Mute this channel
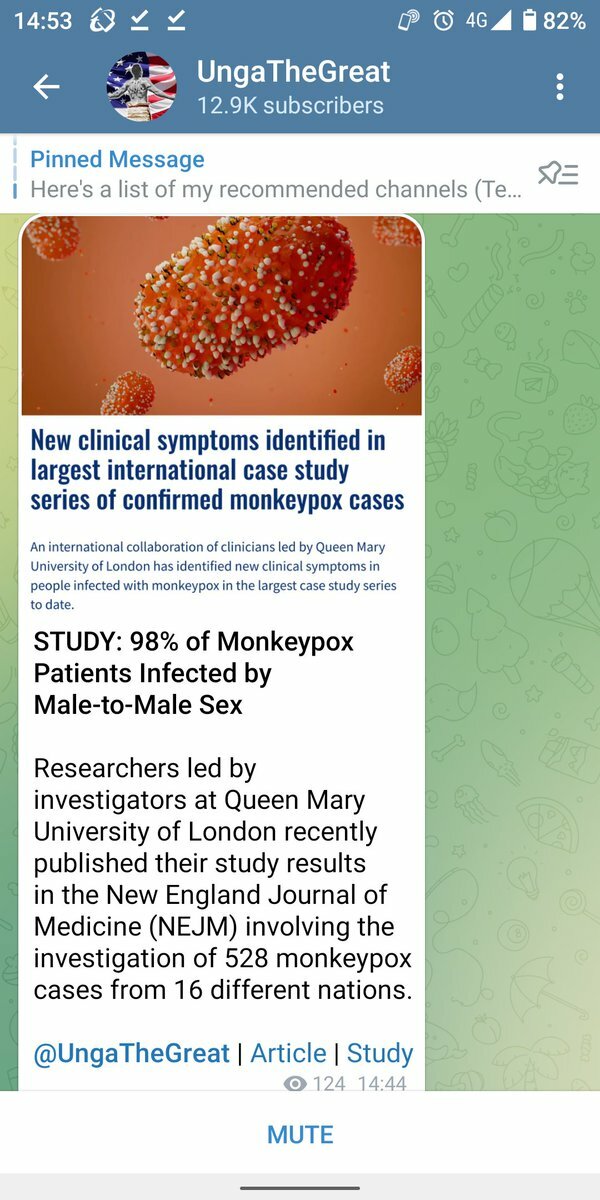 pos(300,1135)
